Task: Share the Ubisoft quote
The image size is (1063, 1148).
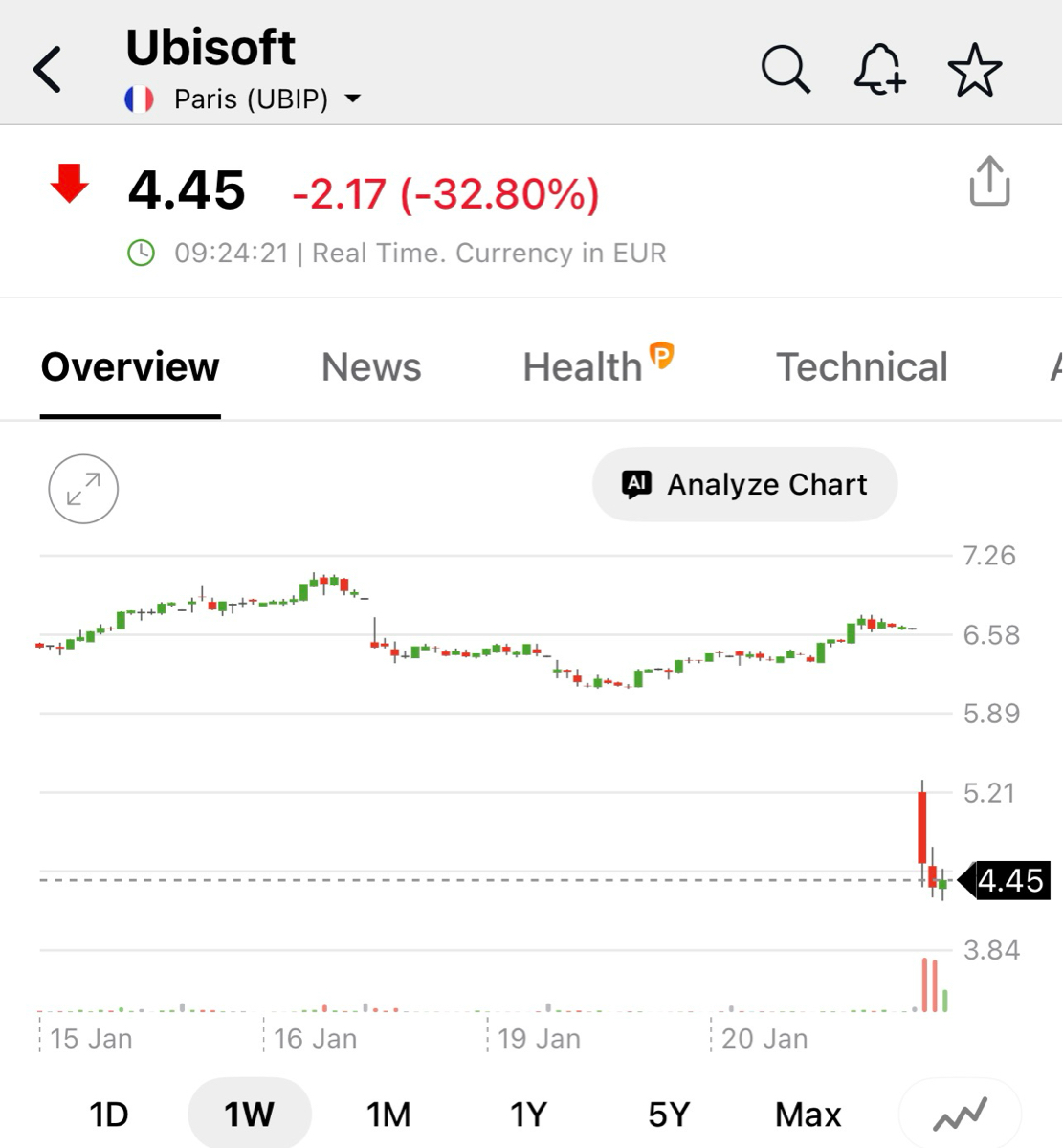Action: pos(989,182)
